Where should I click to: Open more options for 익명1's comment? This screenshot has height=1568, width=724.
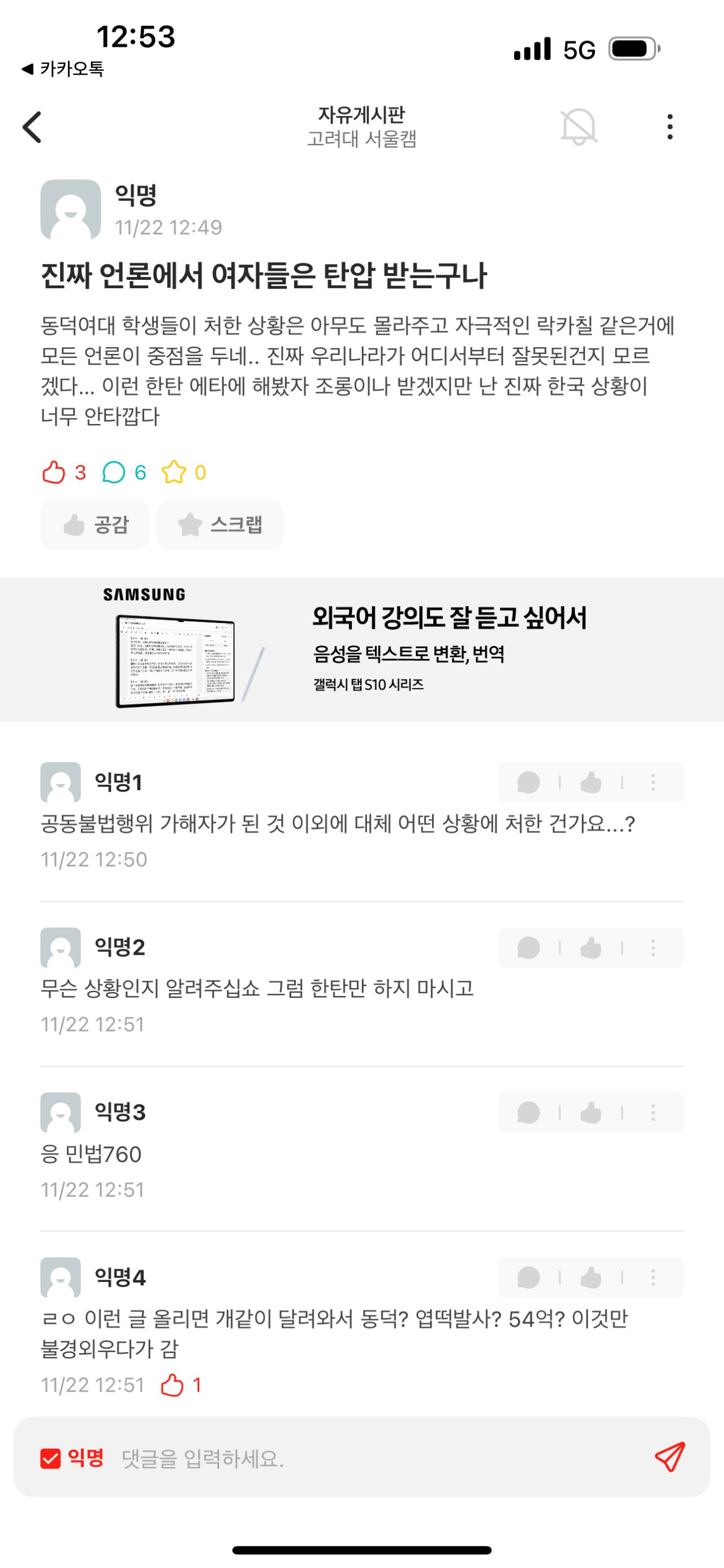click(x=653, y=782)
